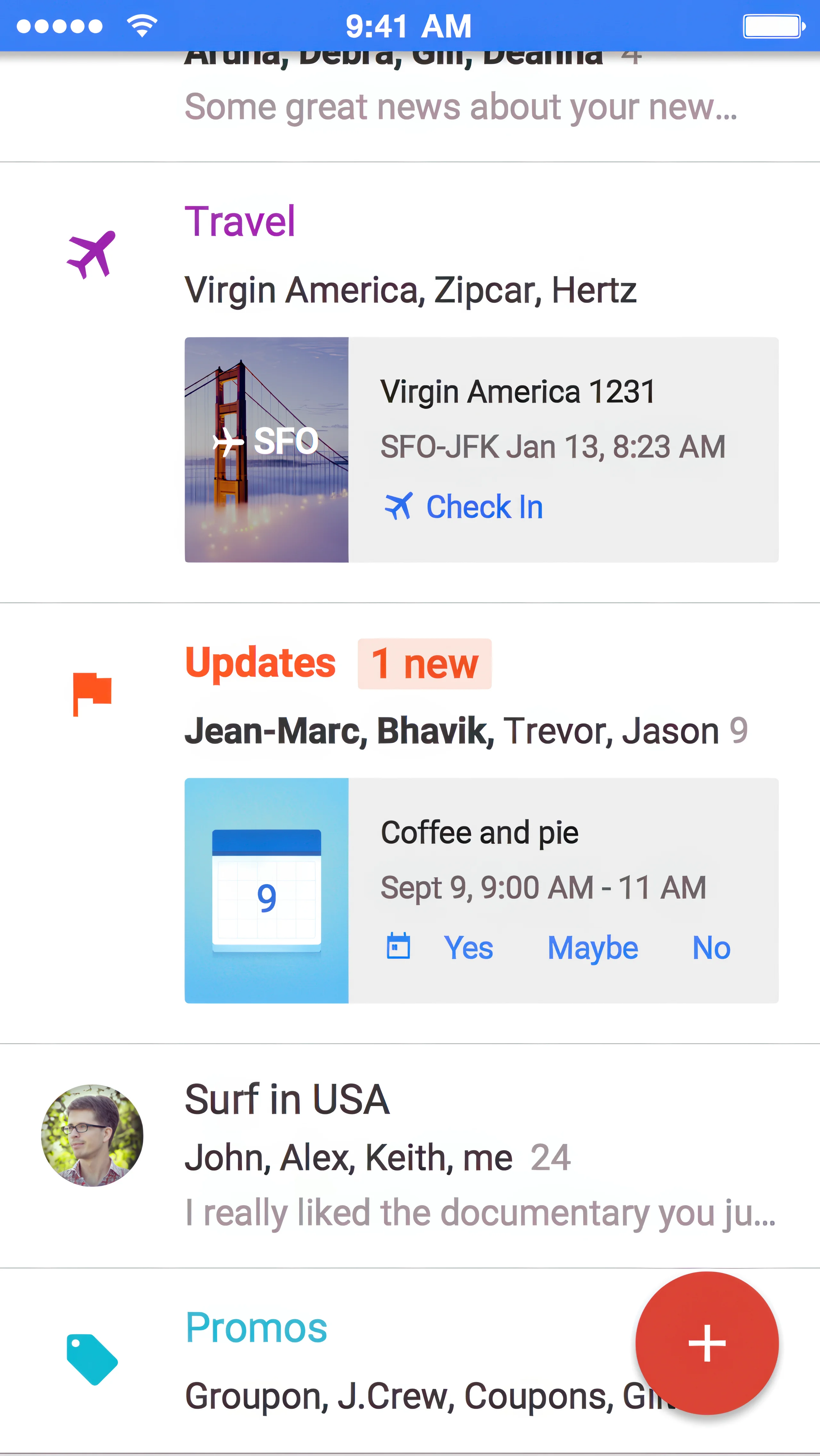Tap the sender avatar for Surf in USA
The width and height of the screenshot is (820, 1456).
point(92,1135)
